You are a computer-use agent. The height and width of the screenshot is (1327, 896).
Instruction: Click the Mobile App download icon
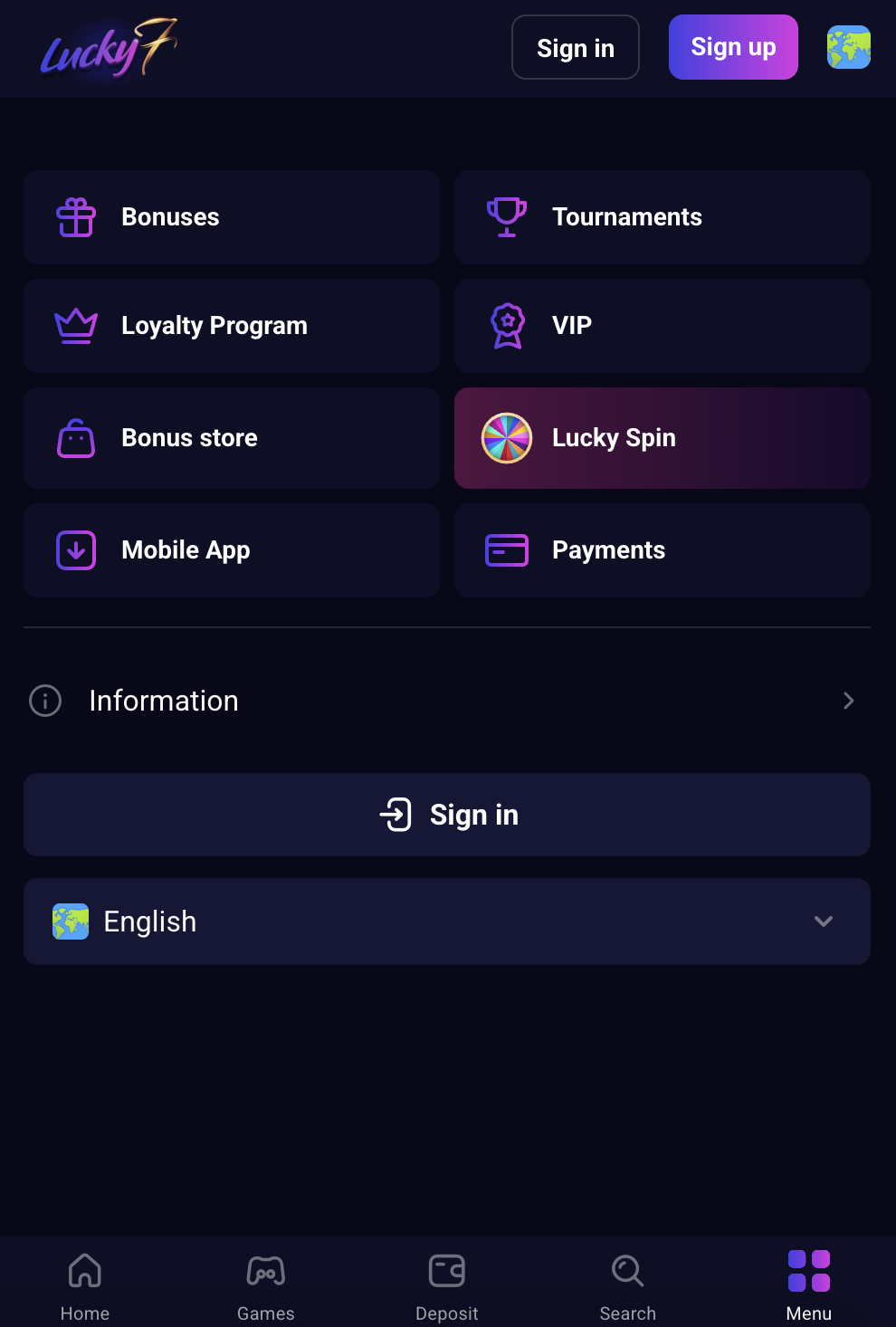(x=76, y=549)
